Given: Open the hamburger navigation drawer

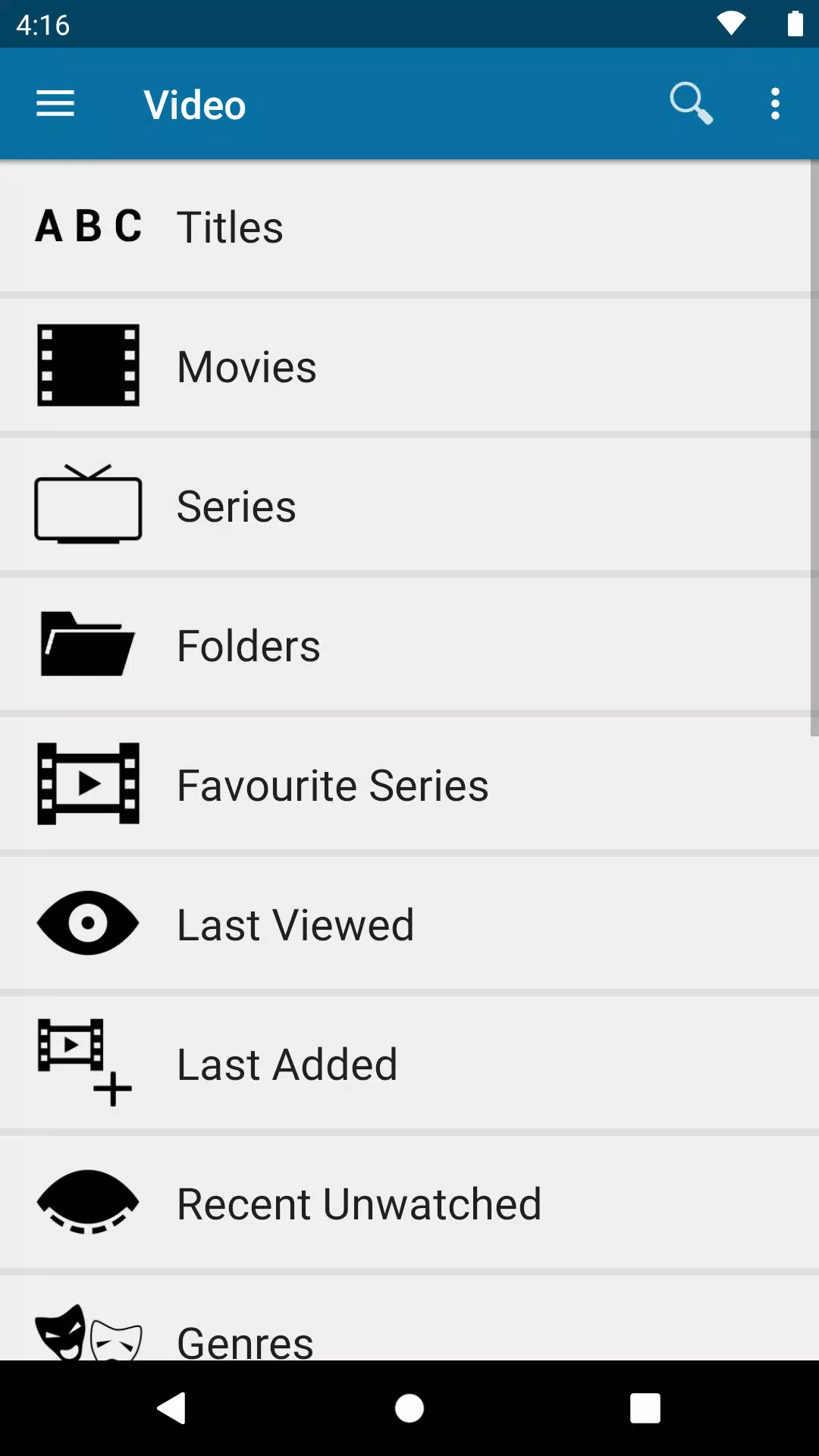Looking at the screenshot, I should tap(55, 104).
